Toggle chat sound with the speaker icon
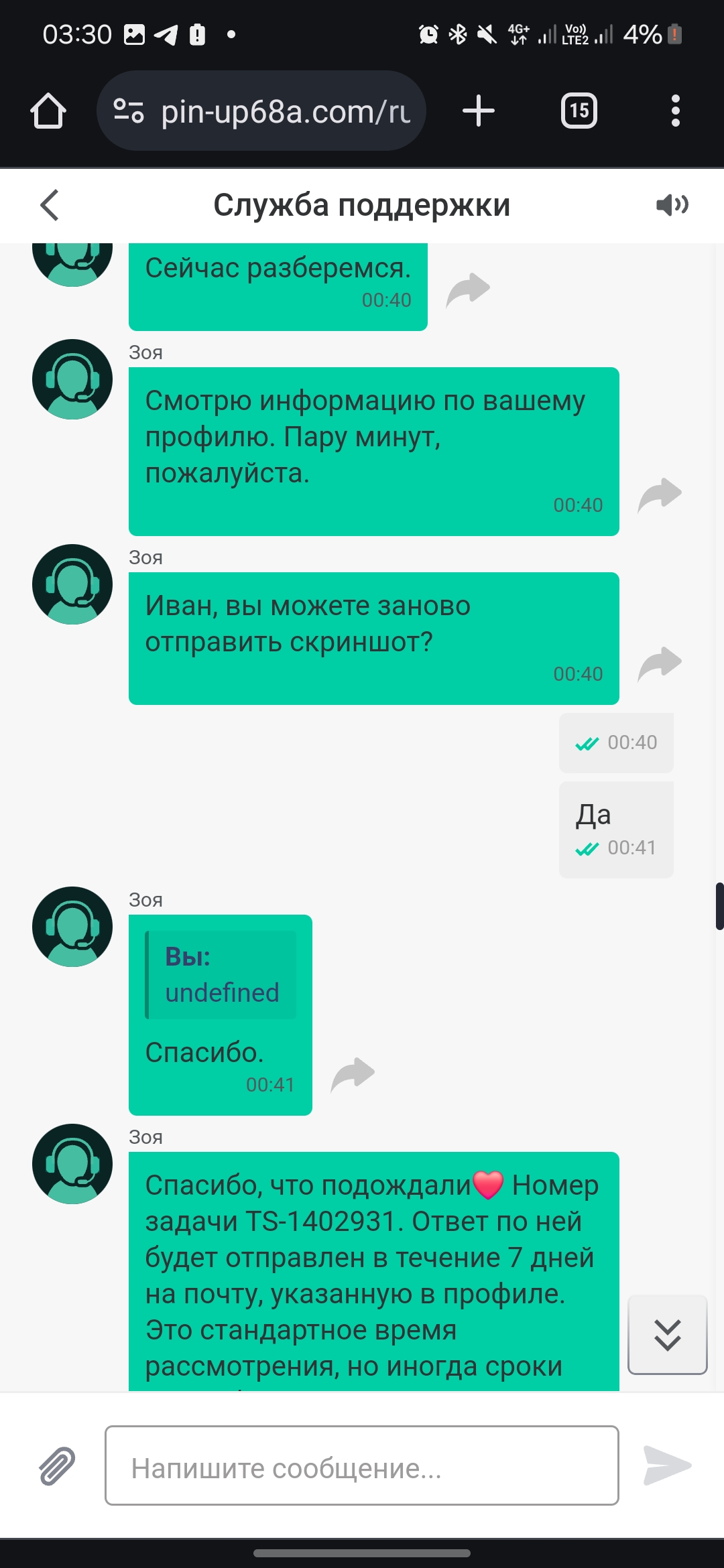 [672, 205]
